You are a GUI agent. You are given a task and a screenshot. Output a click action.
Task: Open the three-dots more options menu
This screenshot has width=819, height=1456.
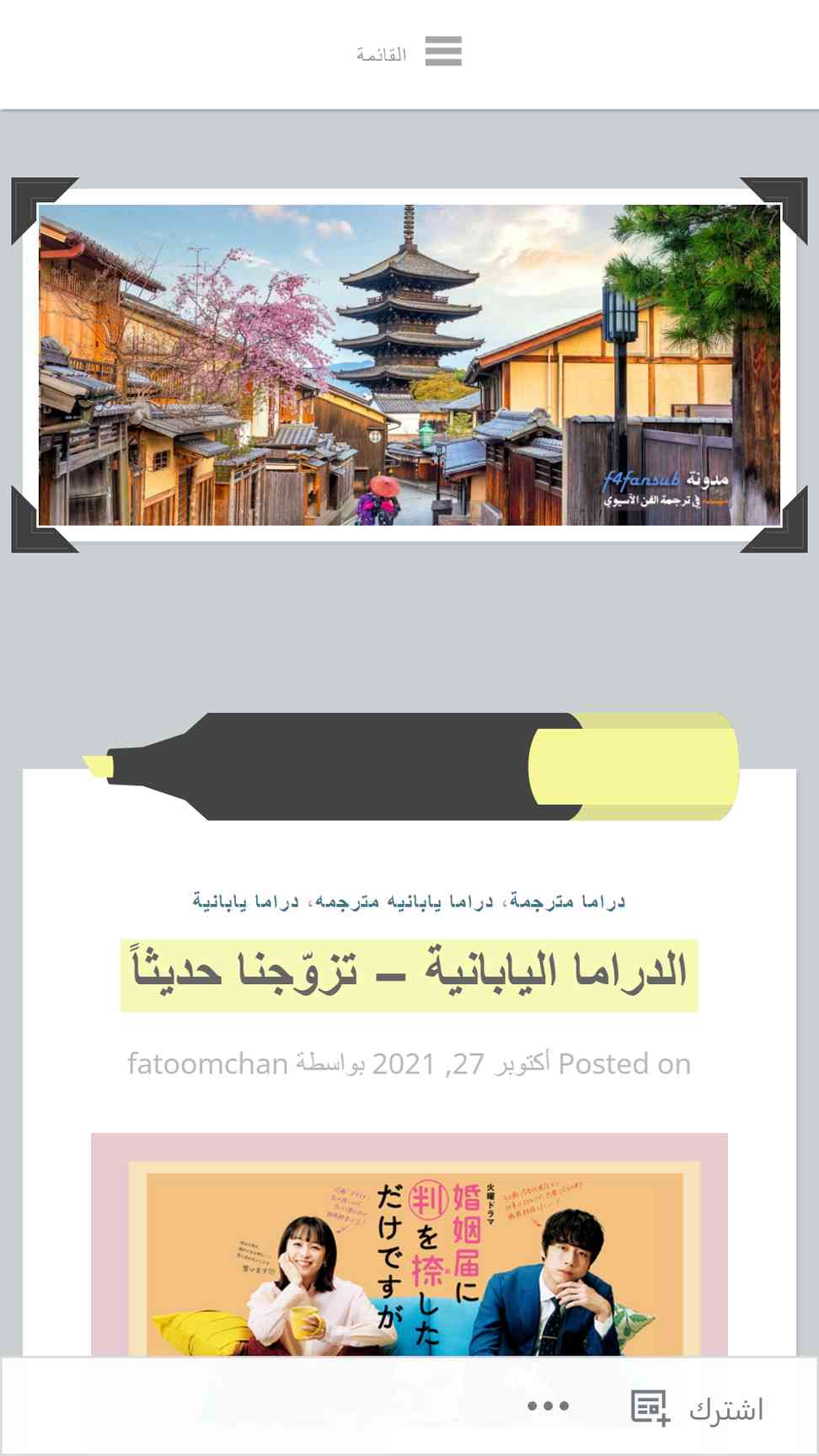[549, 1405]
